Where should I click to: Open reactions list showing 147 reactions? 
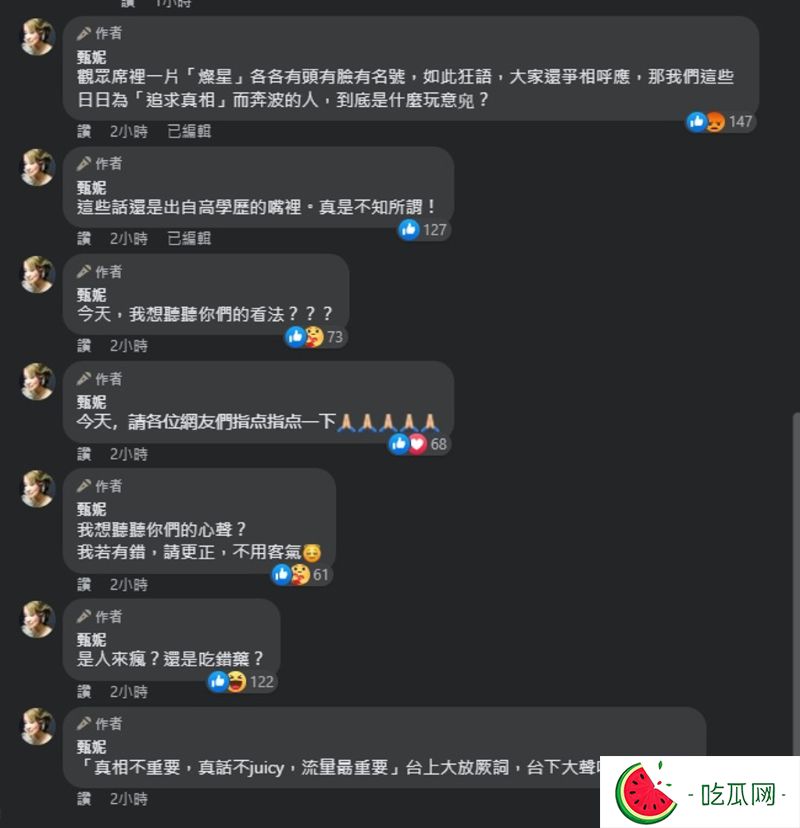click(720, 122)
